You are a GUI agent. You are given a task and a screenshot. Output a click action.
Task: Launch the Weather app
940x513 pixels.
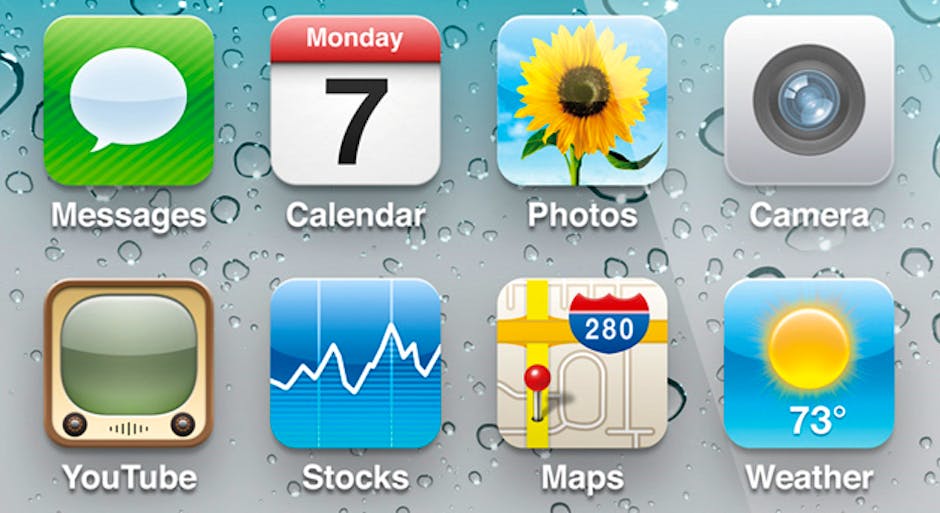click(x=808, y=362)
